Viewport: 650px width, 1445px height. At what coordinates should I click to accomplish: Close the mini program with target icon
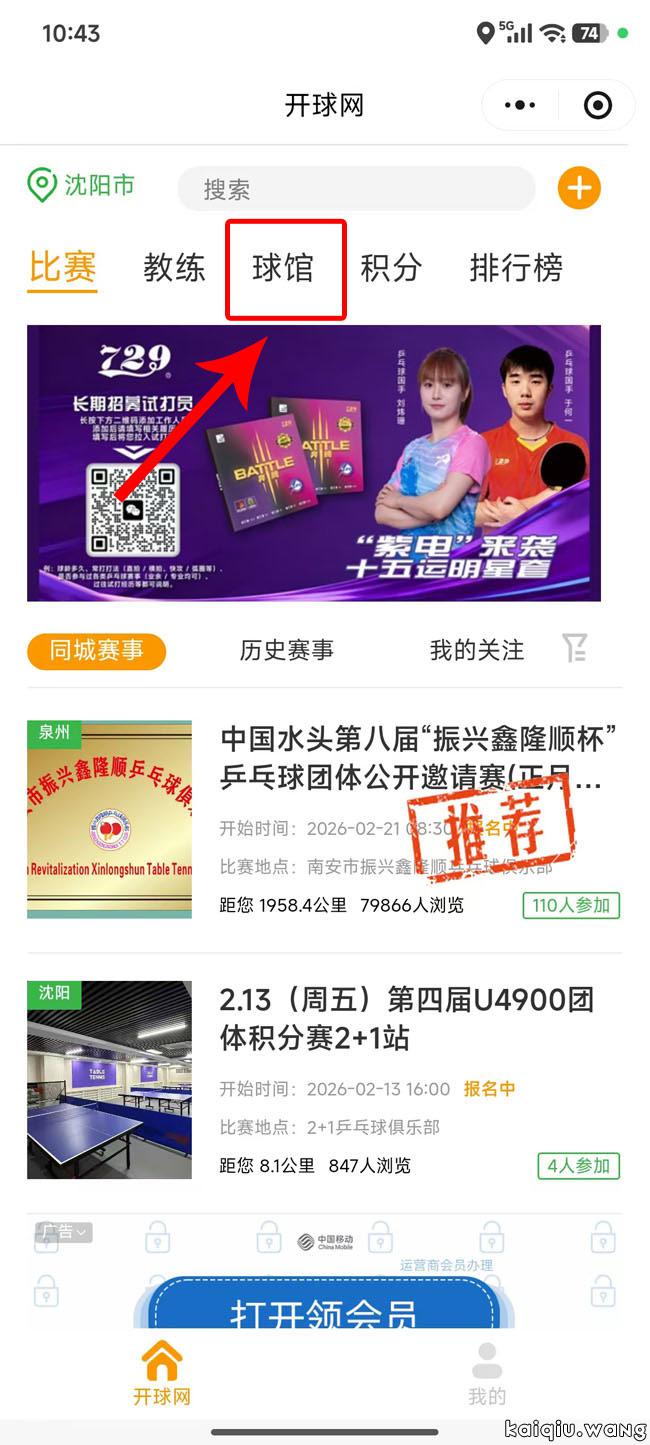pos(597,105)
